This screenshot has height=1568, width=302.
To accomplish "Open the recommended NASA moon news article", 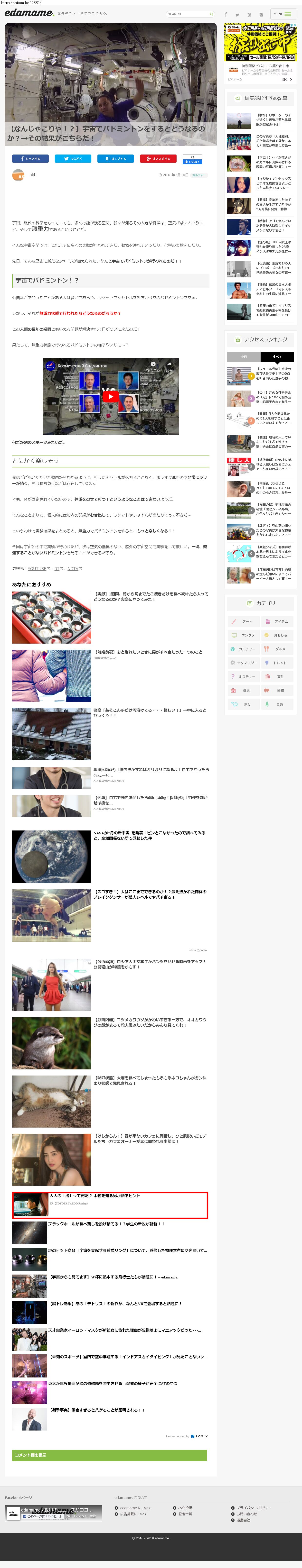I will click(149, 835).
